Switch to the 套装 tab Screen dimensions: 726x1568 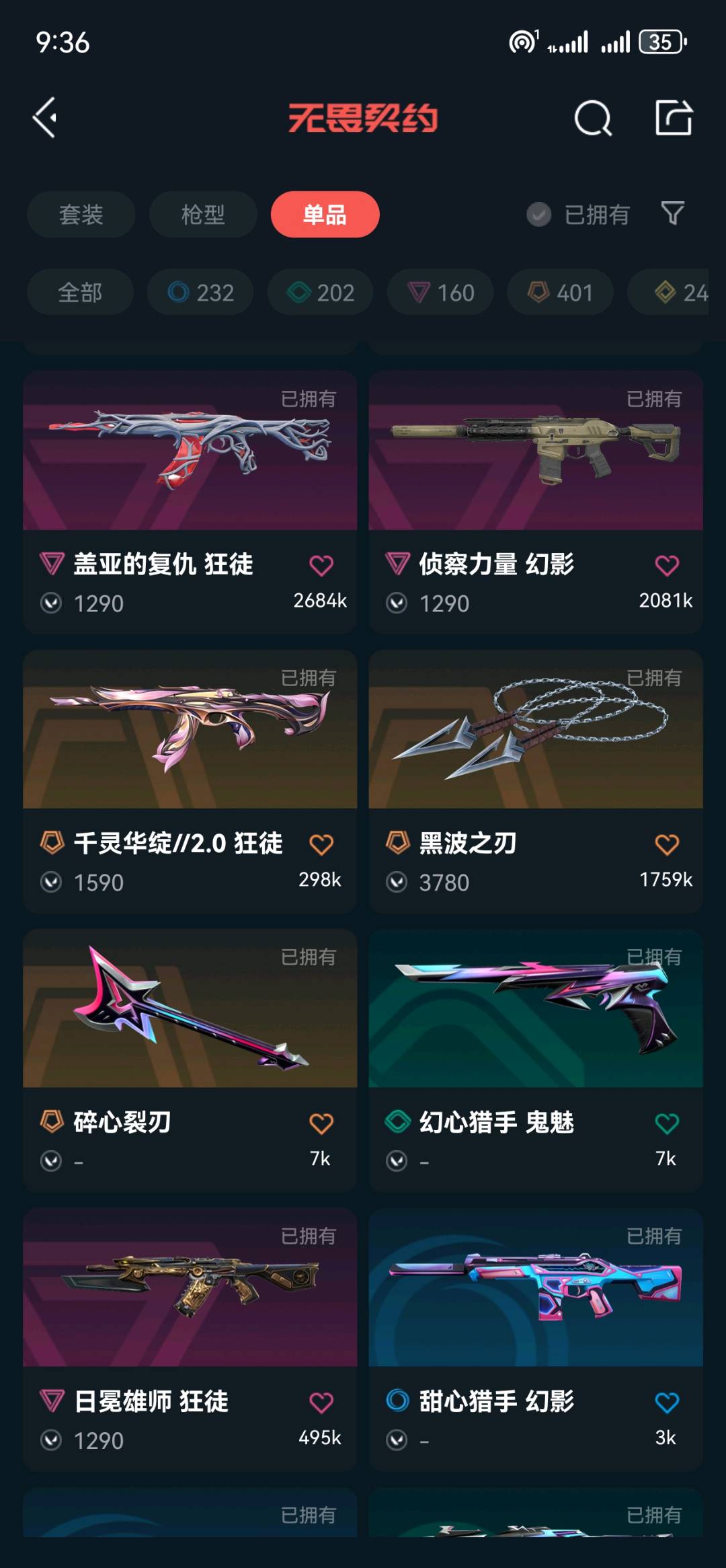(81, 215)
